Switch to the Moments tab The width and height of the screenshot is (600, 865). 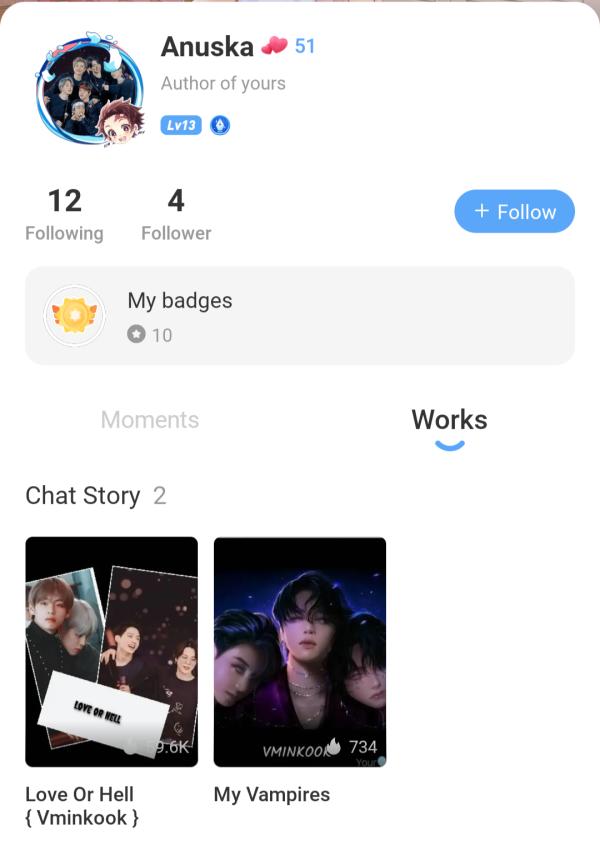[x=150, y=420]
